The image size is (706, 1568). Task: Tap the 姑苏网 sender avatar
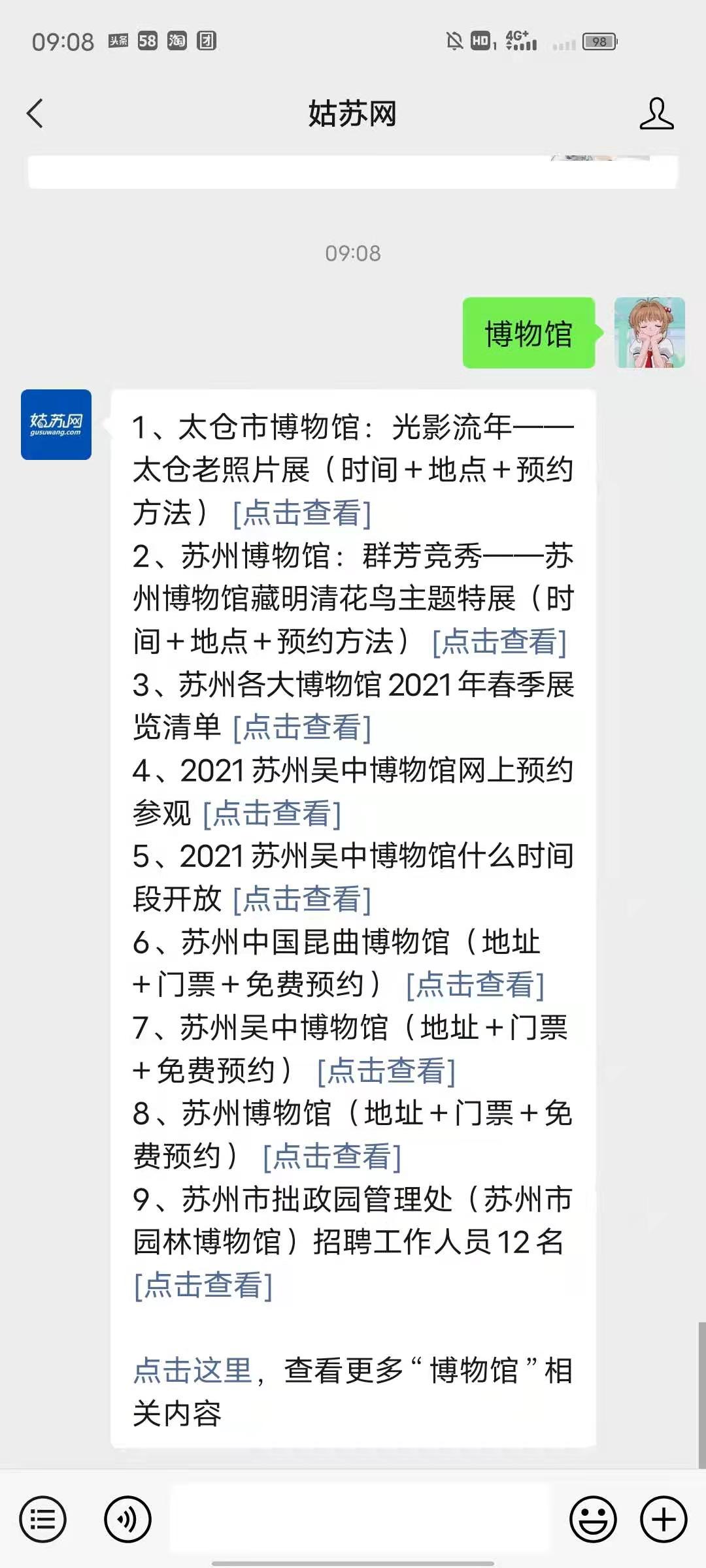pos(56,425)
